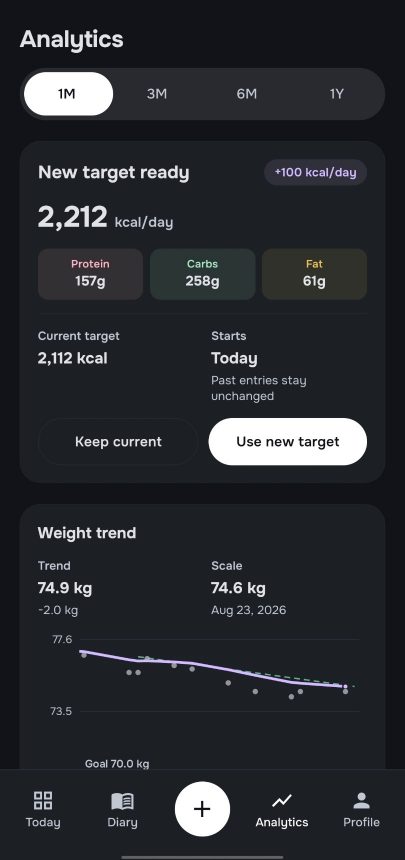Screen dimensions: 405x860
Task: Switch to the 1Y view
Action: pos(336,94)
